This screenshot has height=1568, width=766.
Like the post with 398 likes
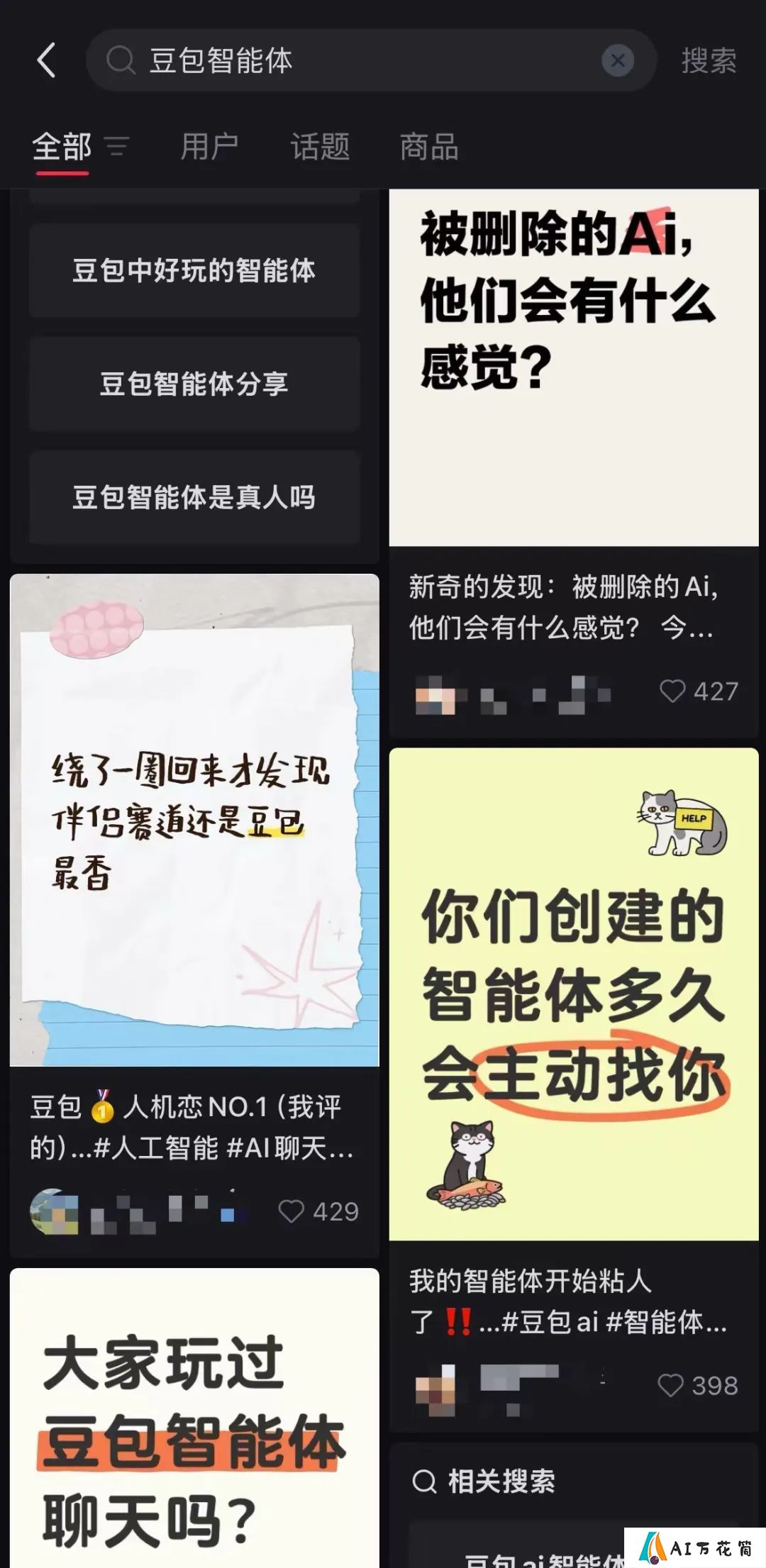tap(670, 1385)
